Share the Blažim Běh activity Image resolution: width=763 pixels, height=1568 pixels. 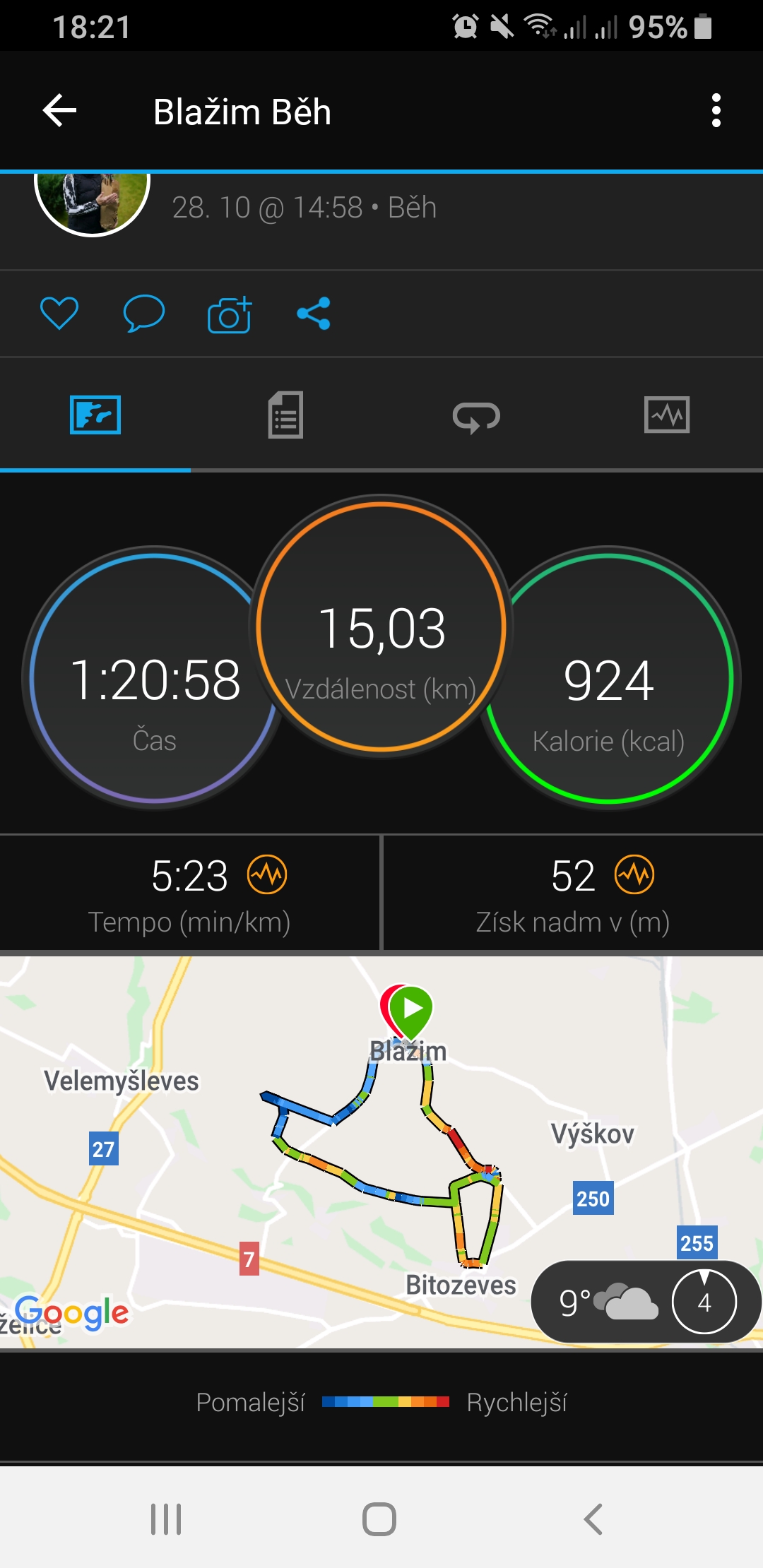pos(314,314)
